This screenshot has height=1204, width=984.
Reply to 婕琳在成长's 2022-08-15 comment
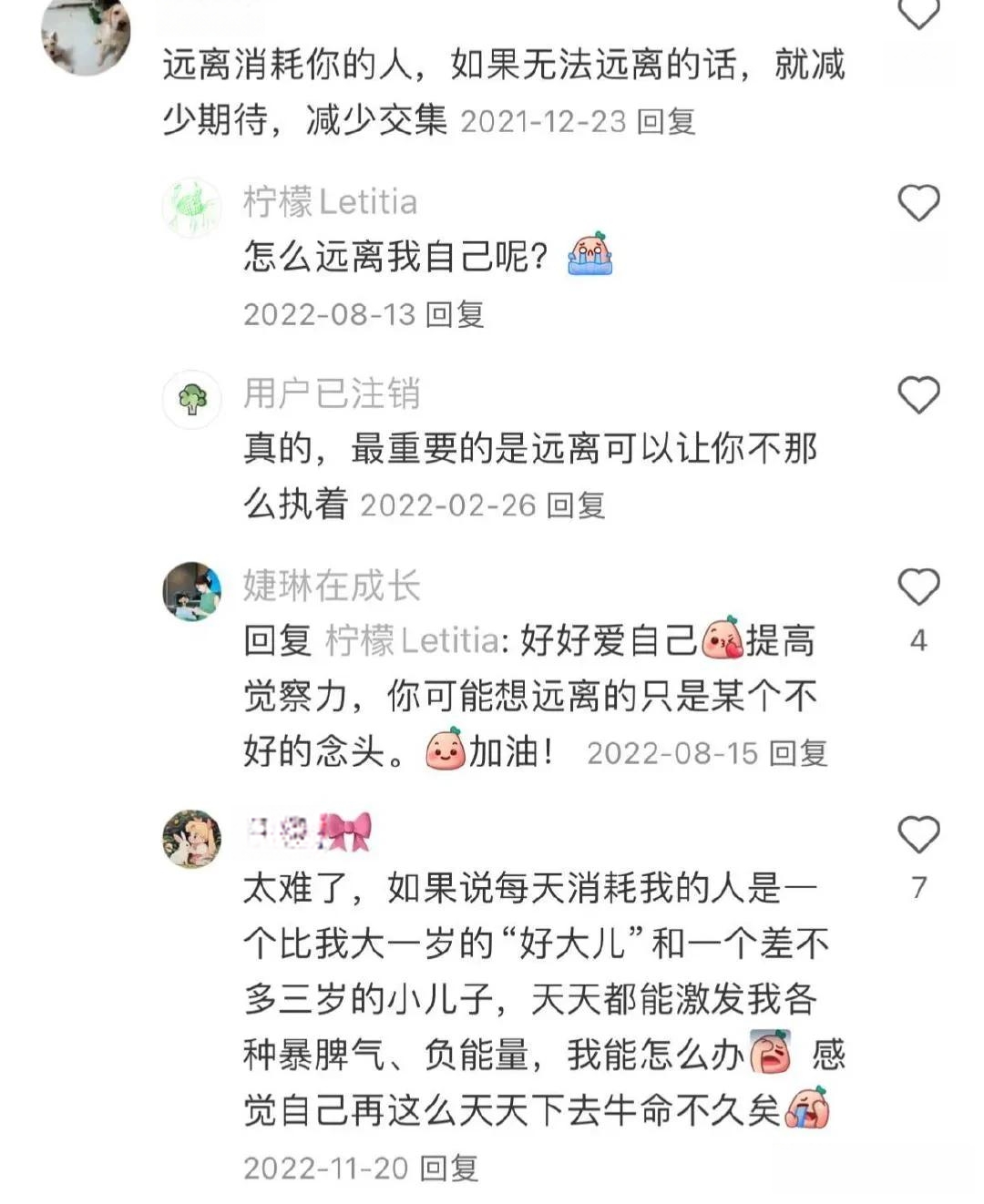click(x=798, y=753)
